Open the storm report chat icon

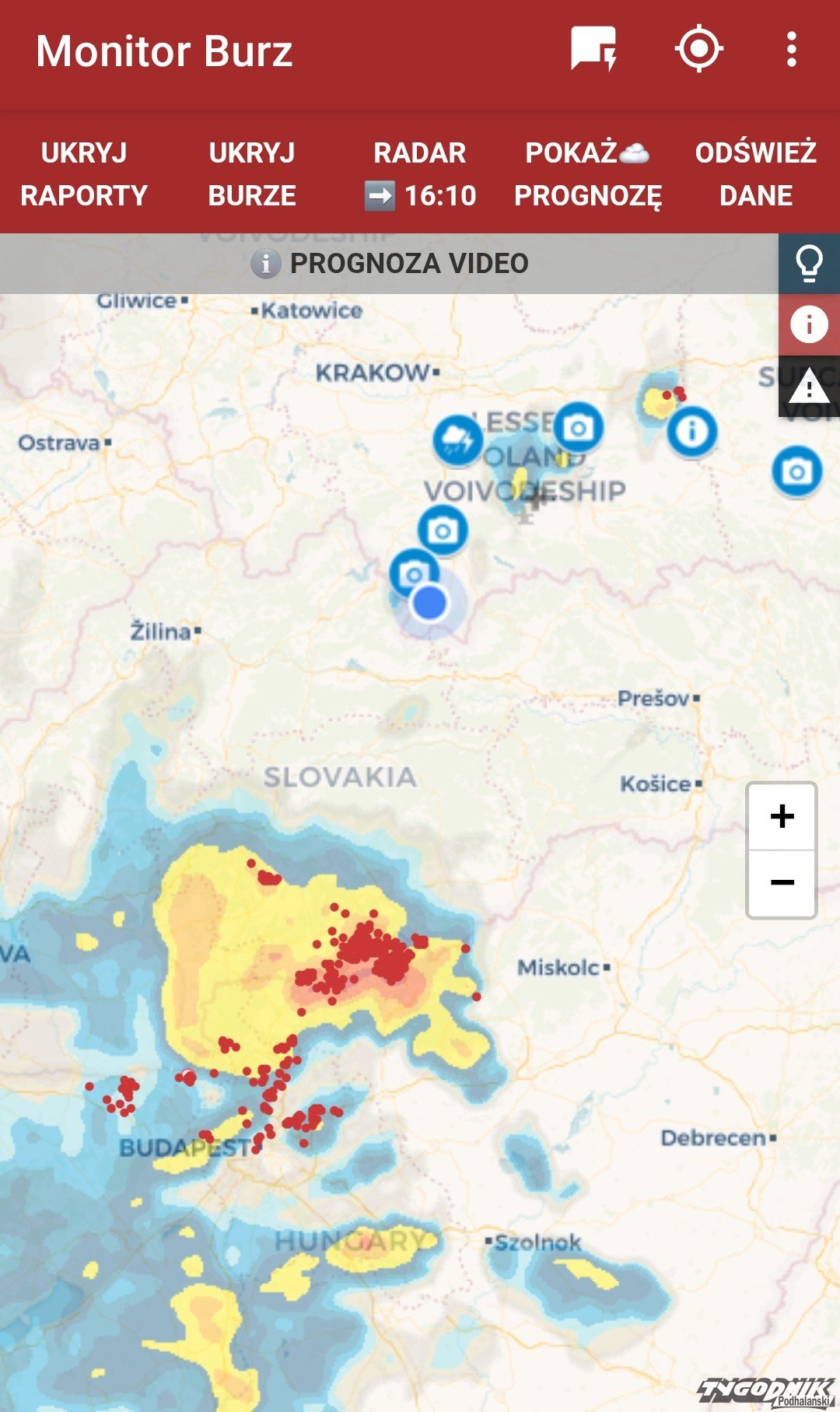point(594,50)
